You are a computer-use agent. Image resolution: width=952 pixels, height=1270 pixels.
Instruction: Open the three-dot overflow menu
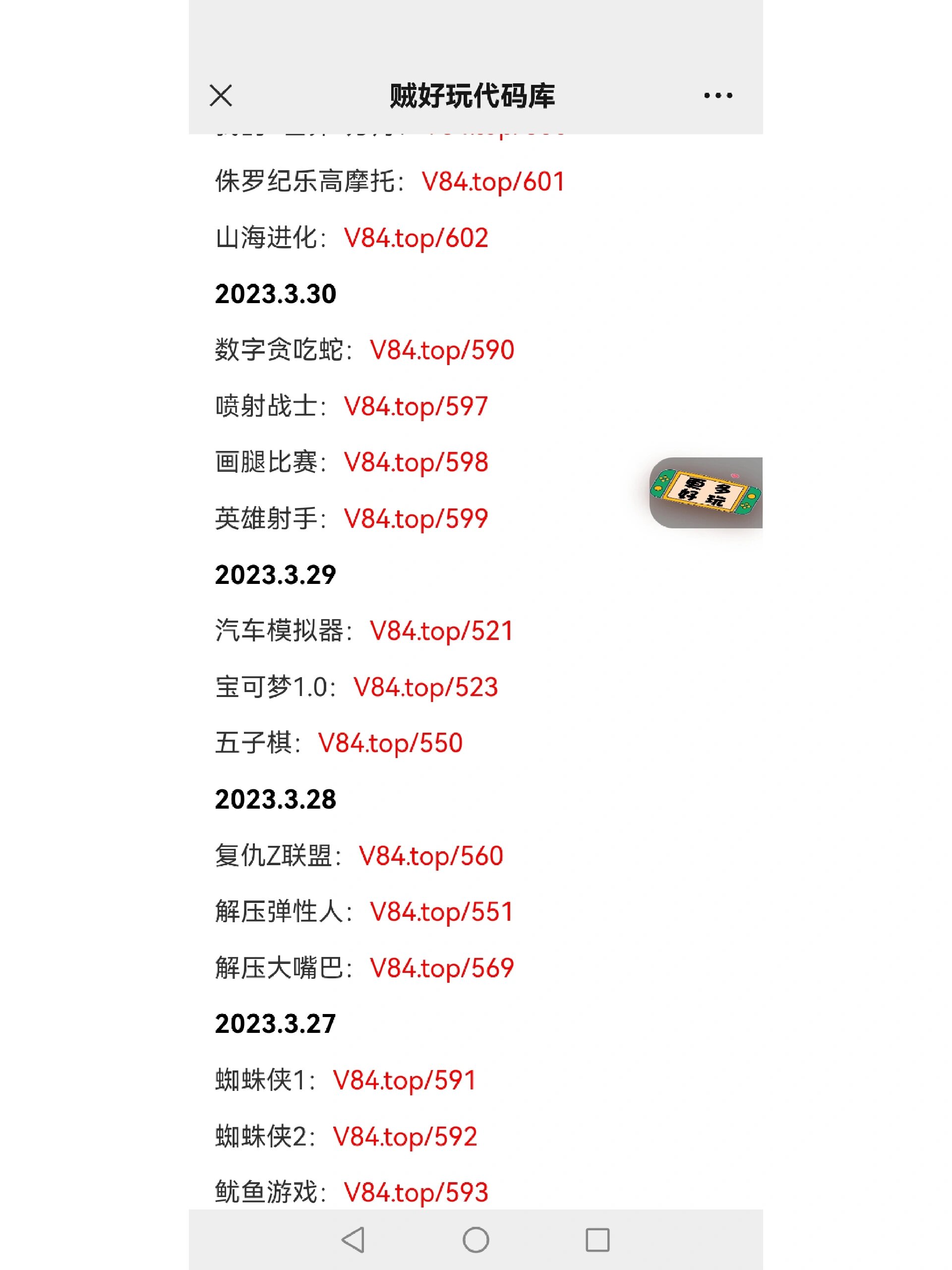718,96
